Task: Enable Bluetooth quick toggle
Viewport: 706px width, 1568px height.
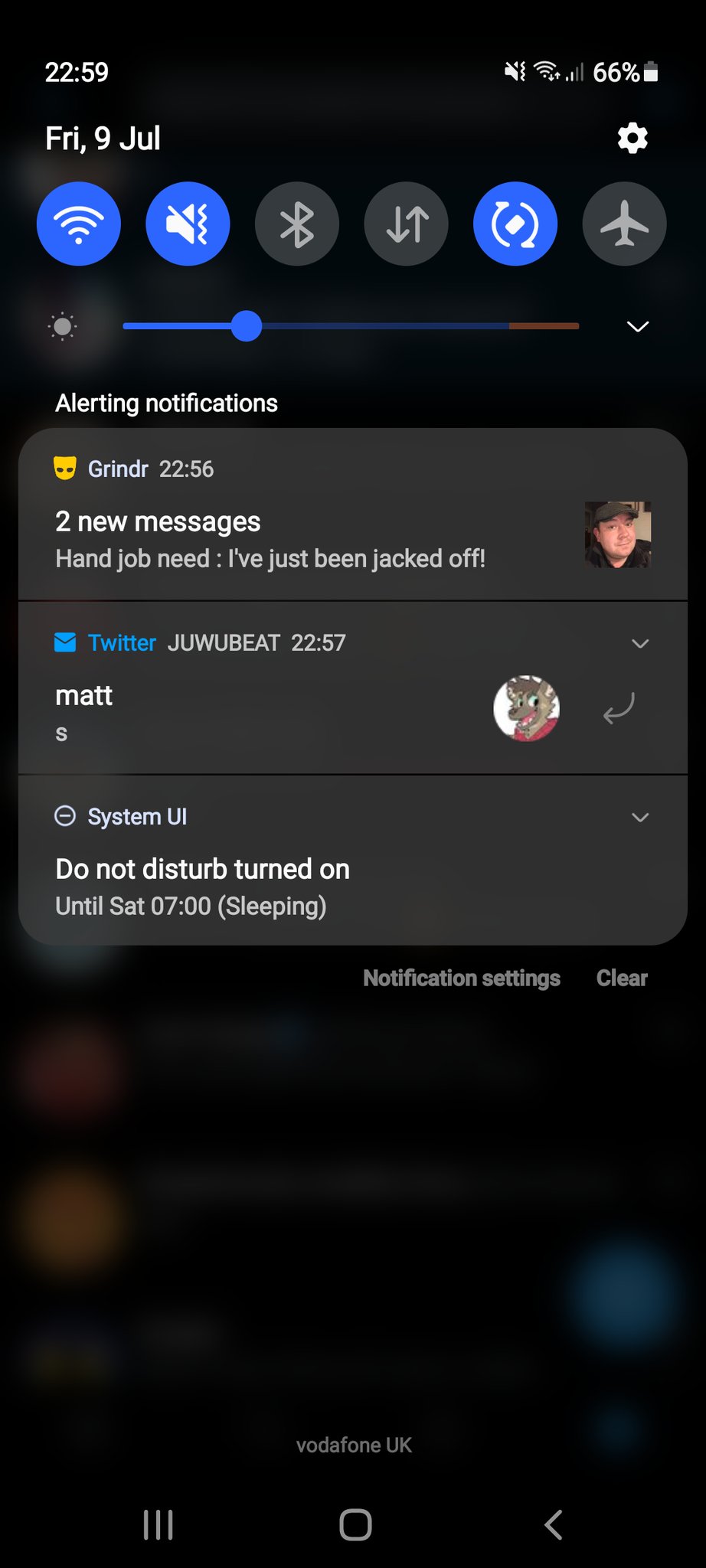Action: (x=297, y=224)
